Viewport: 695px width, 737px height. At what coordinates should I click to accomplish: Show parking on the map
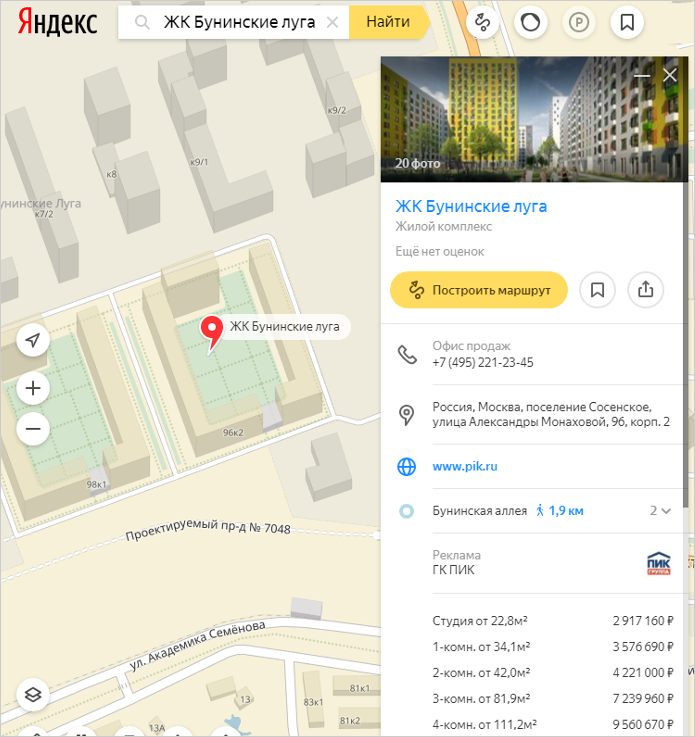[x=578, y=22]
